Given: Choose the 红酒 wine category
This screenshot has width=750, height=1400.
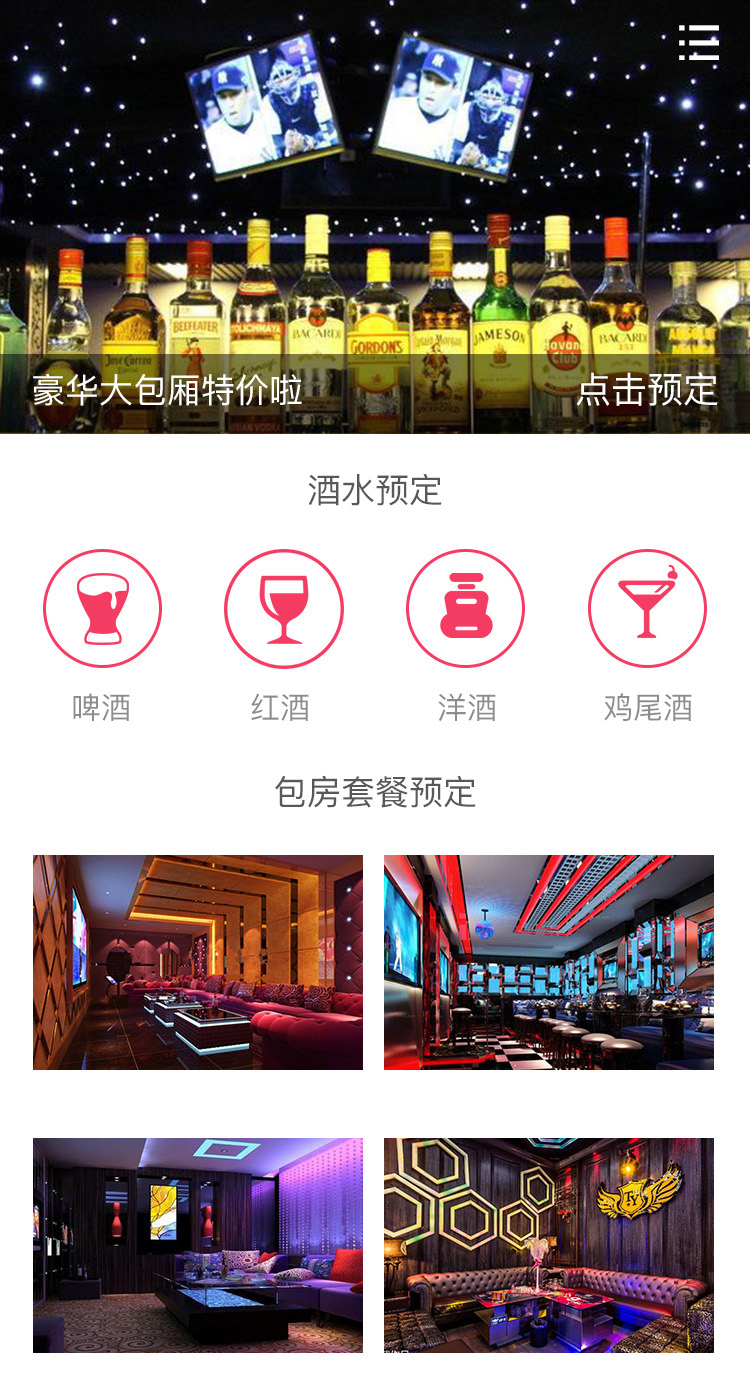Looking at the screenshot, I should 284,608.
